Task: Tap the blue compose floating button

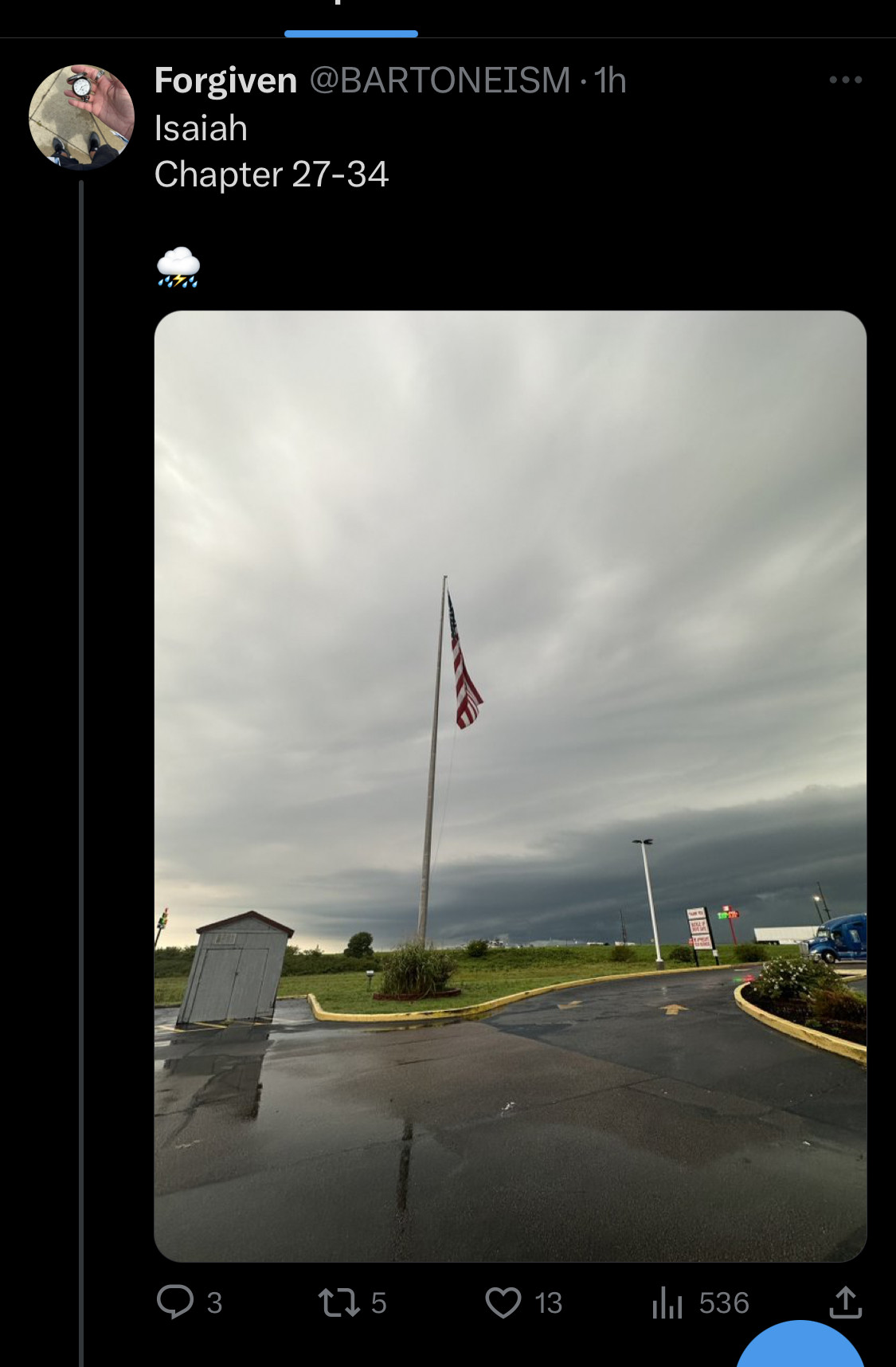Action: click(x=800, y=1349)
